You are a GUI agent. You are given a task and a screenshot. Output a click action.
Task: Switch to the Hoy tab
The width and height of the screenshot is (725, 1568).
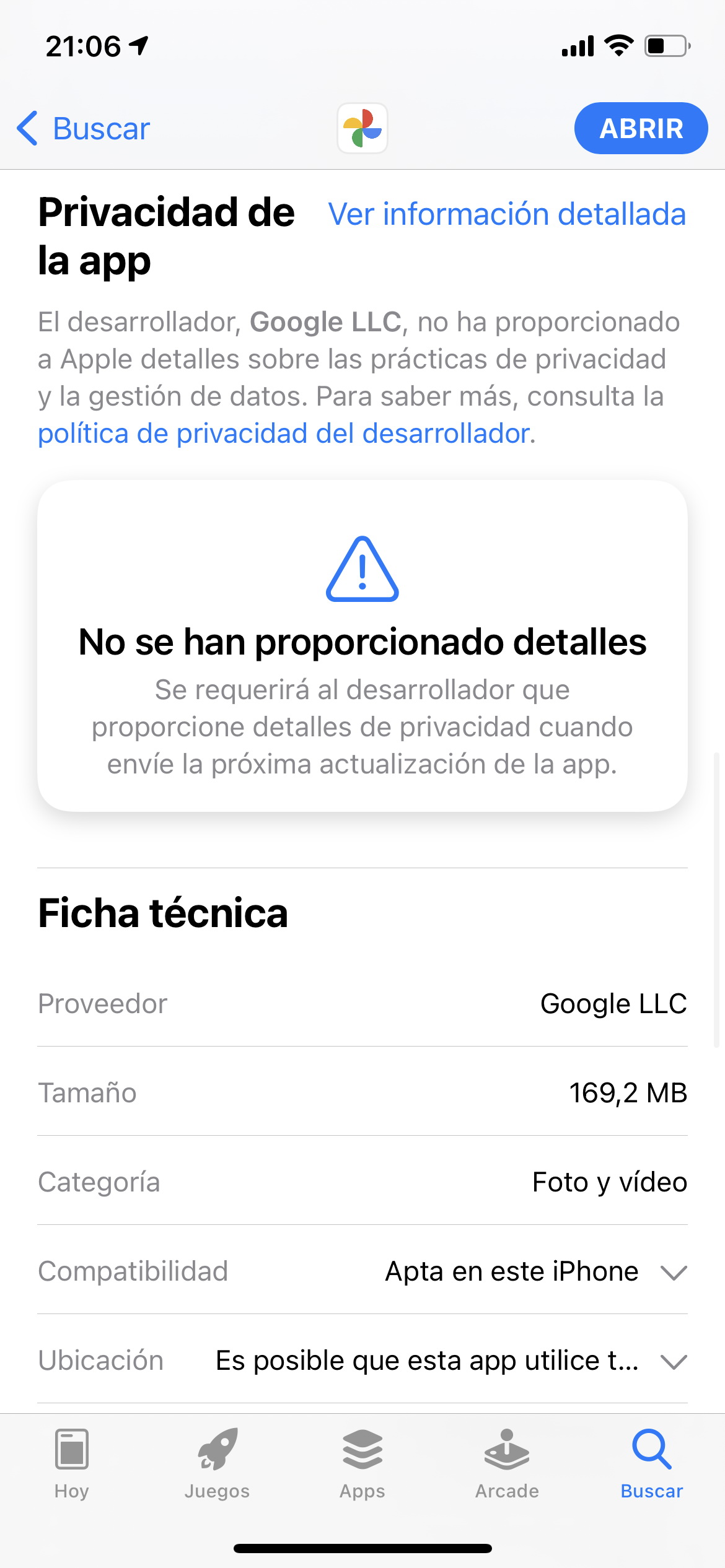pos(72,1464)
